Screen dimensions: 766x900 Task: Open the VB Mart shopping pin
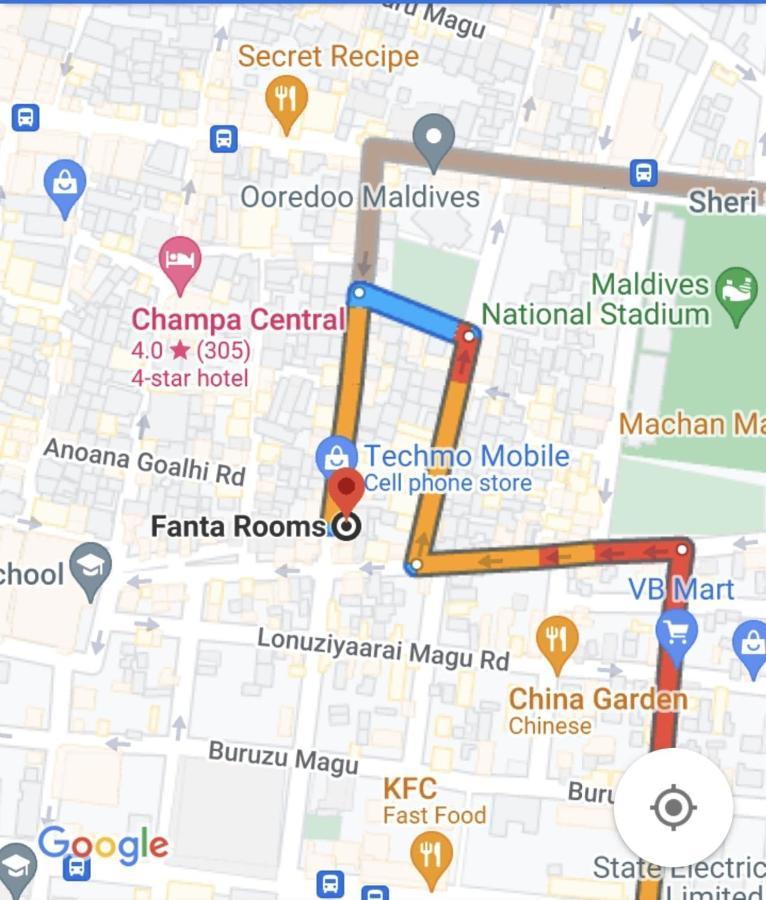pos(676,636)
